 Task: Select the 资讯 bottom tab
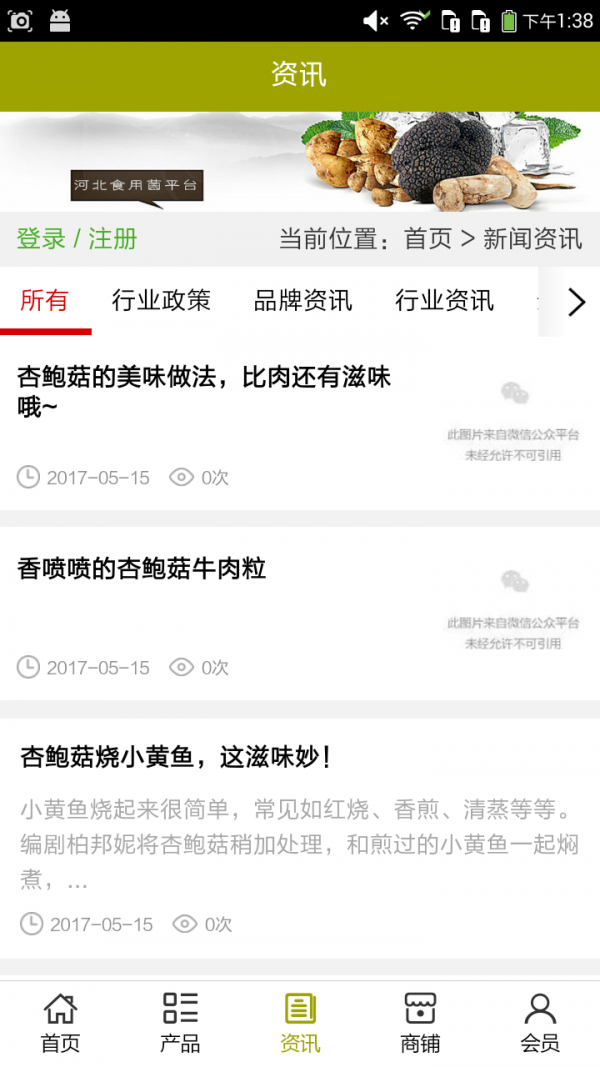(300, 1023)
